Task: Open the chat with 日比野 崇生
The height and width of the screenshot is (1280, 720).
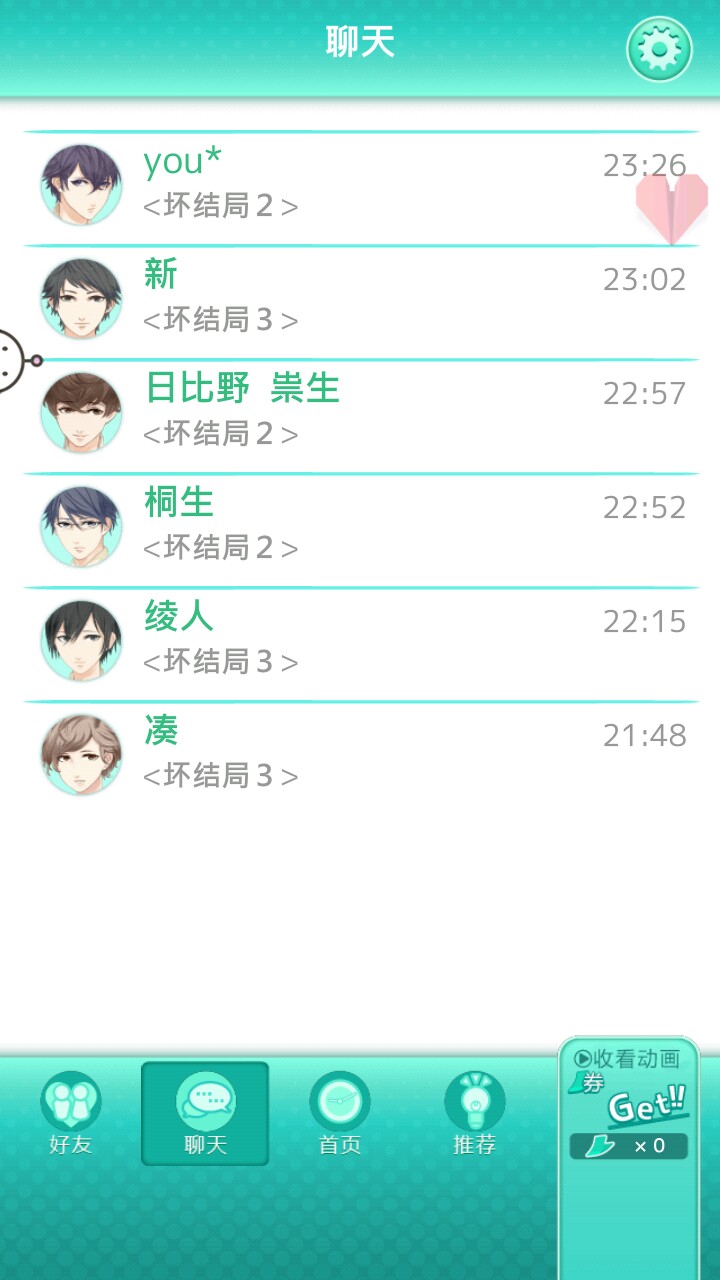Action: pyautogui.click(x=360, y=414)
